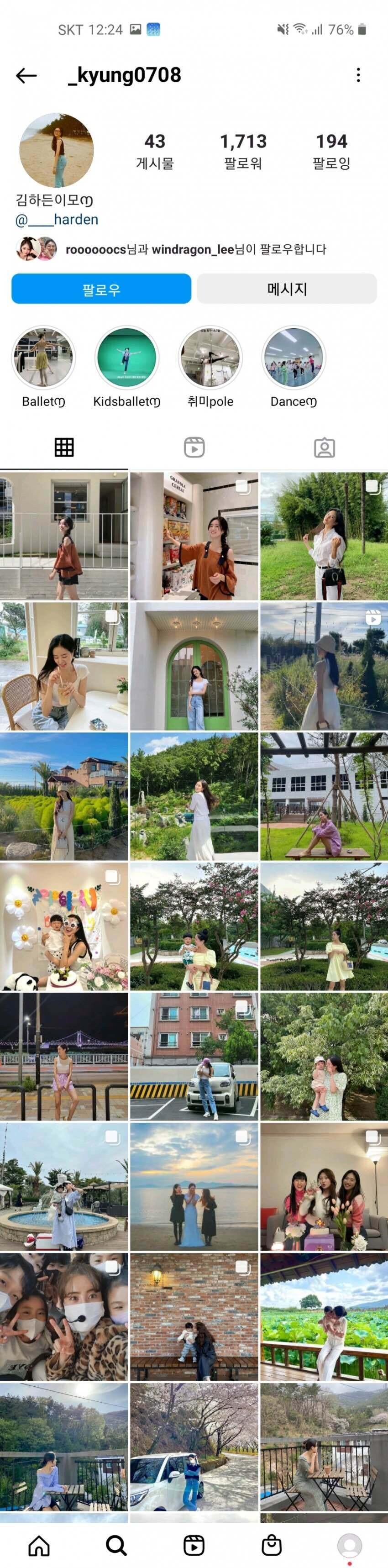Open the 취미pole story highlight
This screenshot has height=1568, width=388.
coord(210,358)
